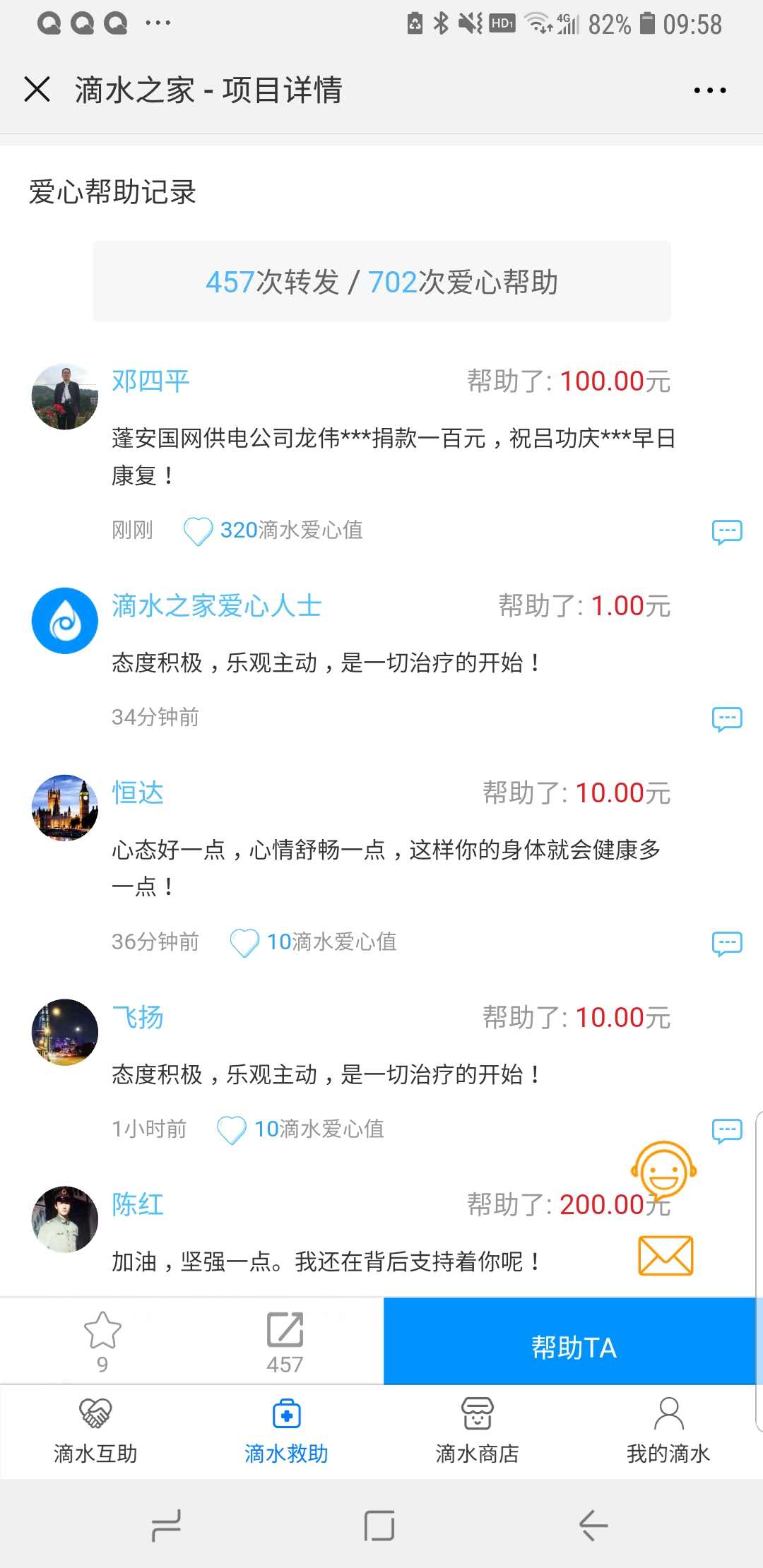Open 飞扬's avatar photo
Image resolution: width=763 pixels, height=1568 pixels.
[65, 1032]
